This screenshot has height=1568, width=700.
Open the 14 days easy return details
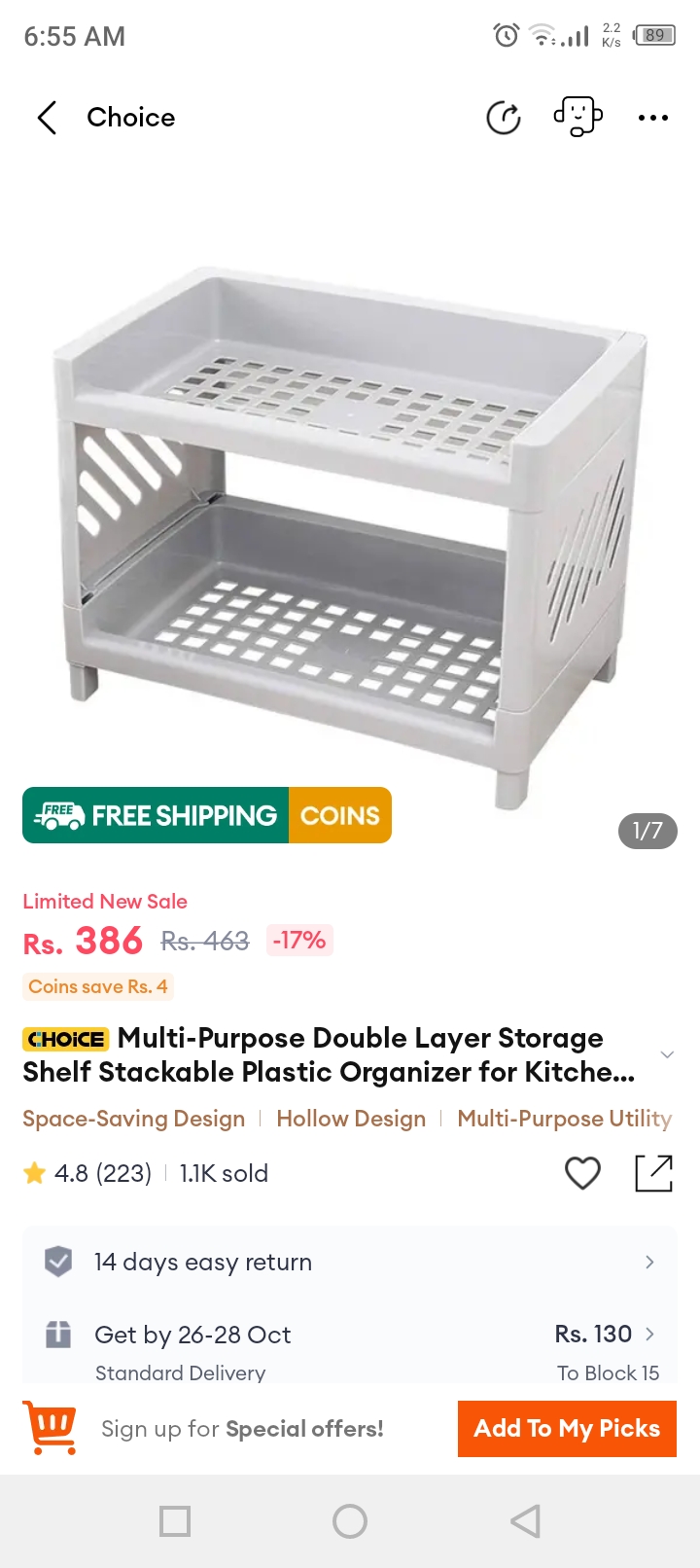pos(350,1262)
